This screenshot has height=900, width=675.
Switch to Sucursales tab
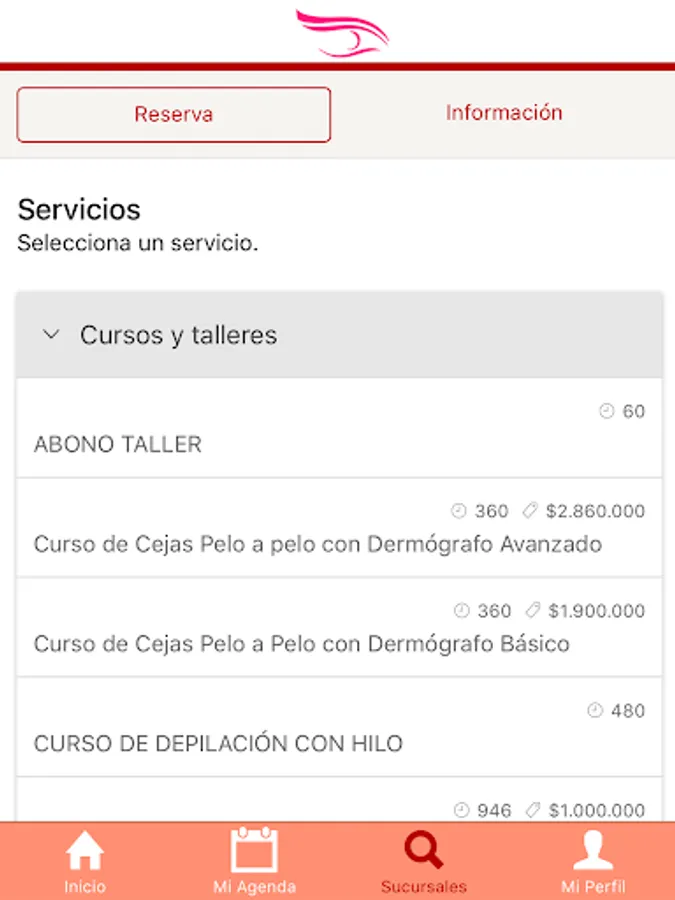[423, 862]
